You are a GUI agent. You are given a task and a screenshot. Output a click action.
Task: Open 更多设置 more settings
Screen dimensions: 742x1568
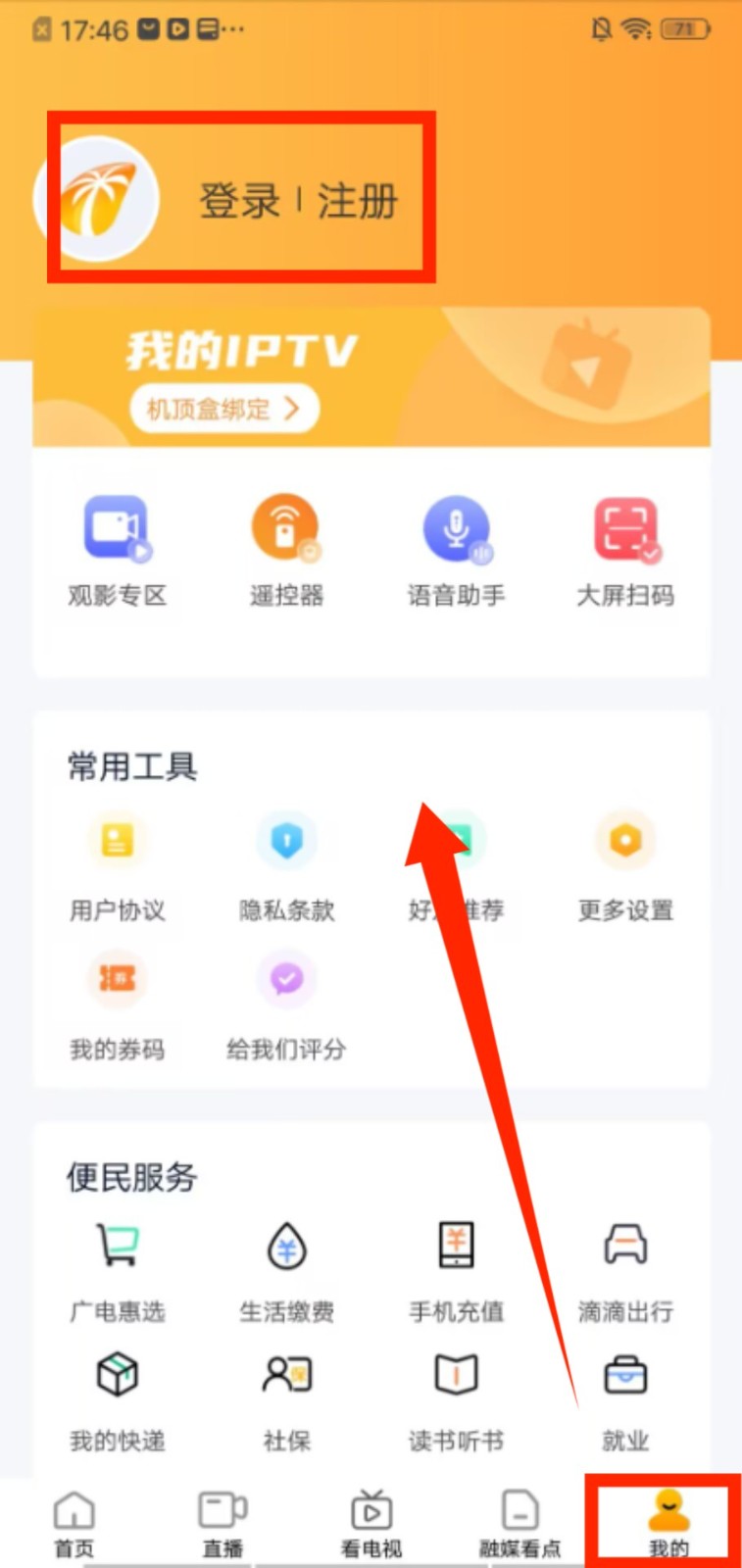pyautogui.click(x=625, y=866)
